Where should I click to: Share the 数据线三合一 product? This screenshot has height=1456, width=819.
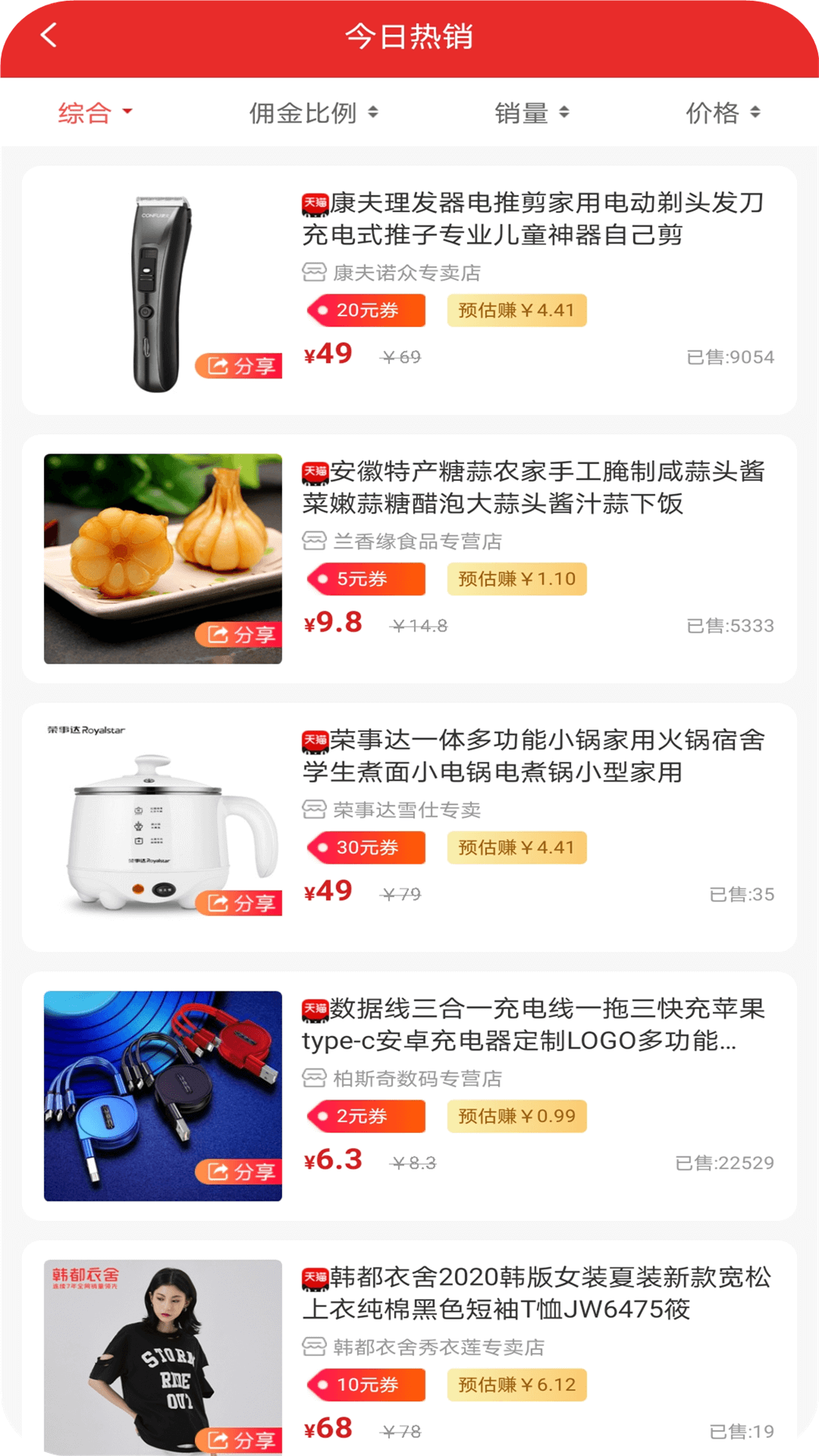coord(239,1172)
